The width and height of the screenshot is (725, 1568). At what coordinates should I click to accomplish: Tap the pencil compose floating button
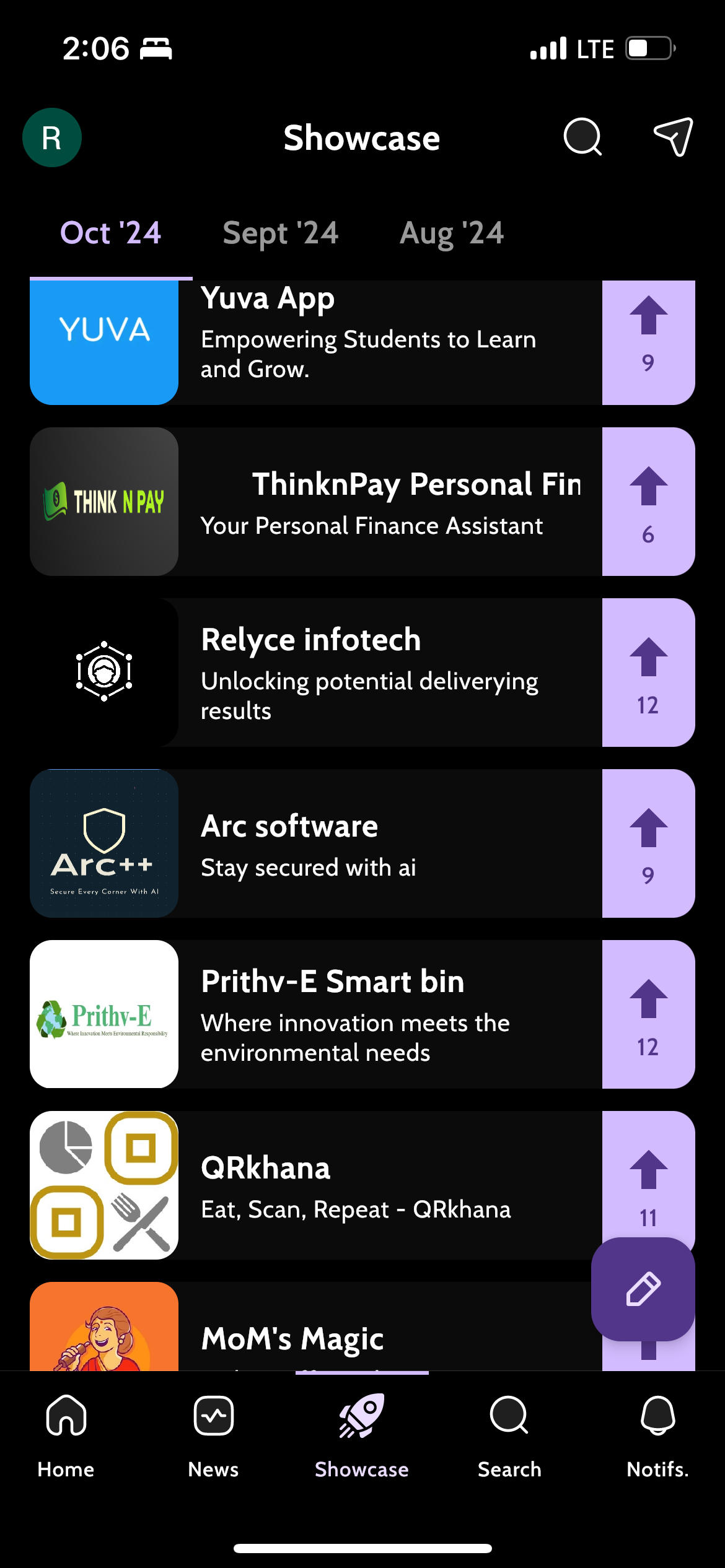click(643, 1289)
